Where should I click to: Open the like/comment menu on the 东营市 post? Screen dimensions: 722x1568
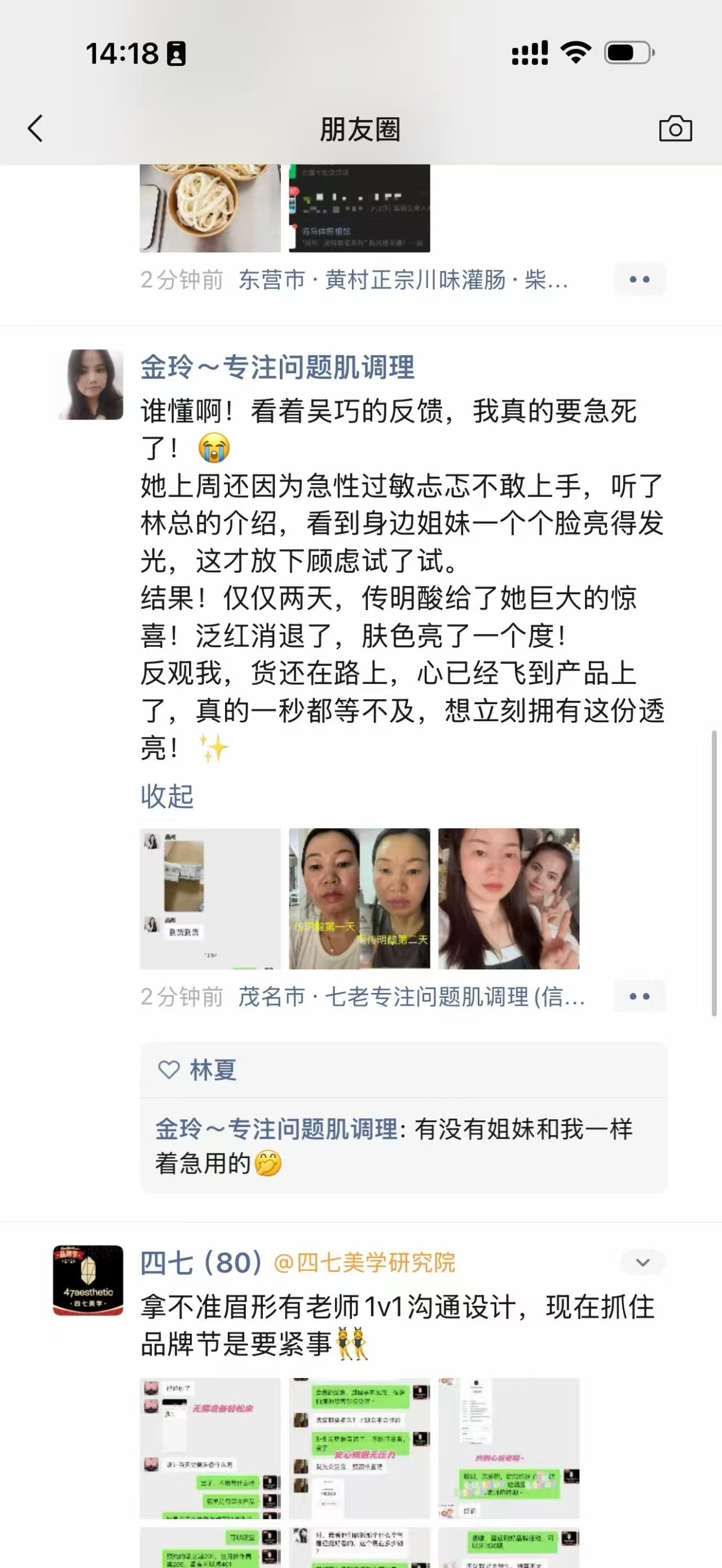pyautogui.click(x=639, y=280)
